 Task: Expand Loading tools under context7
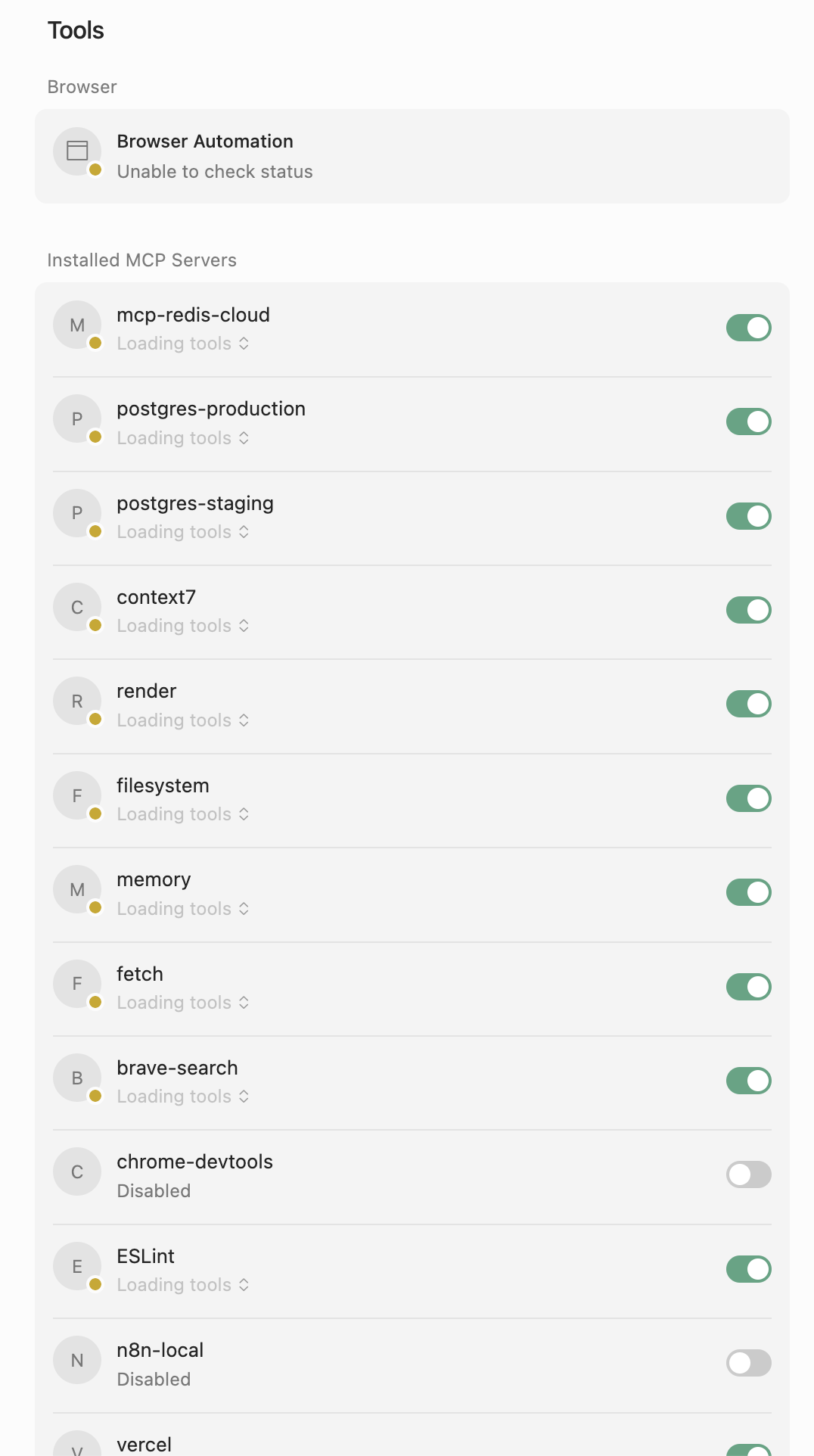(x=183, y=626)
